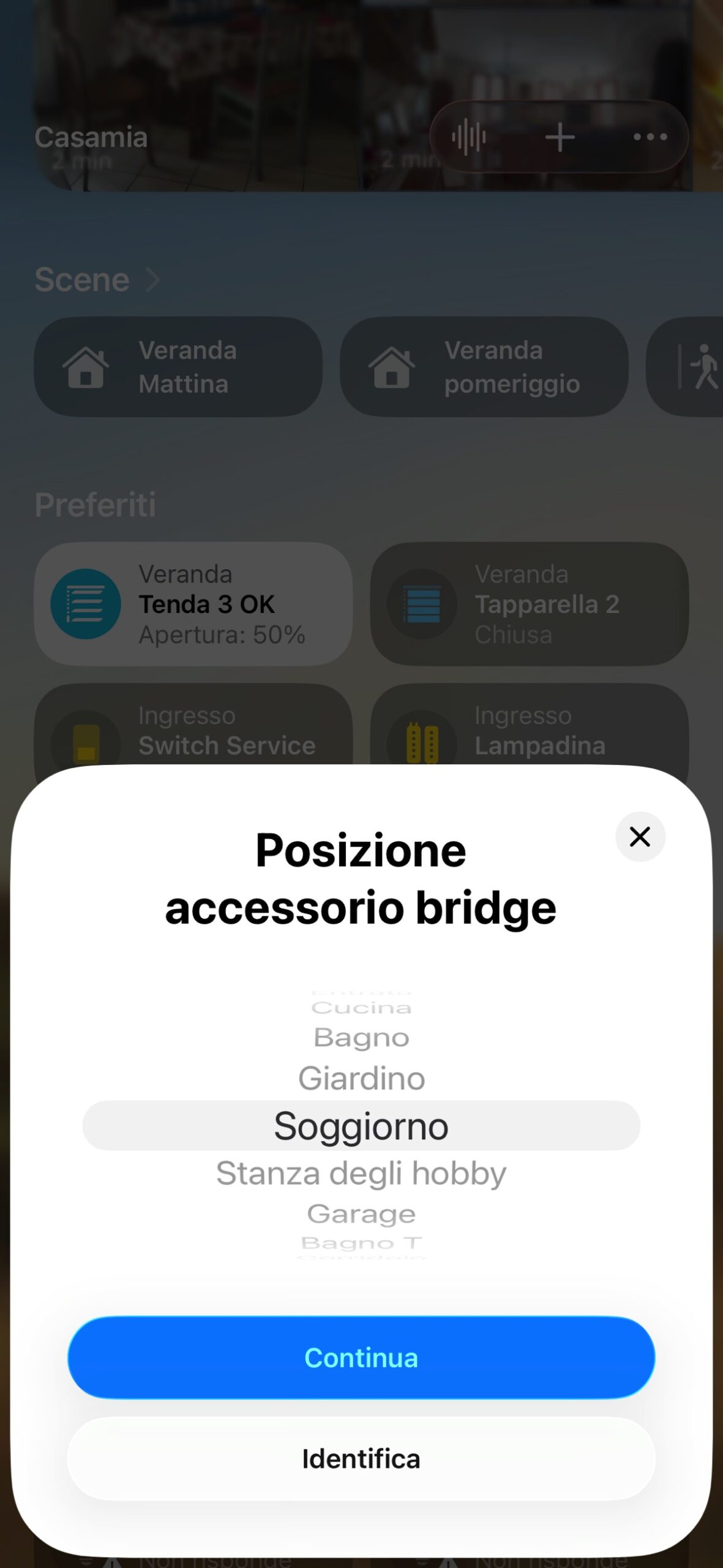
Task: Choose Stanza degli hobby as the room
Action: [x=361, y=1174]
